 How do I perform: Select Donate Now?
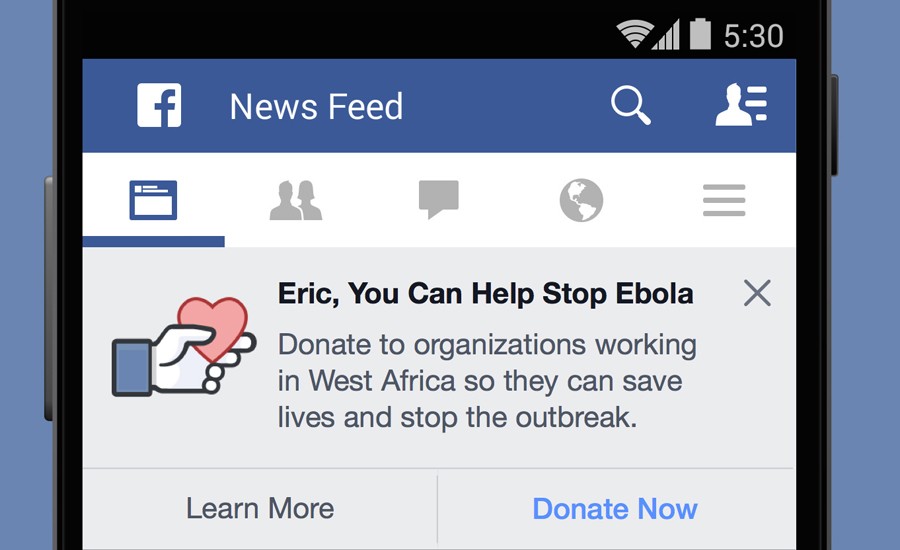[x=615, y=508]
